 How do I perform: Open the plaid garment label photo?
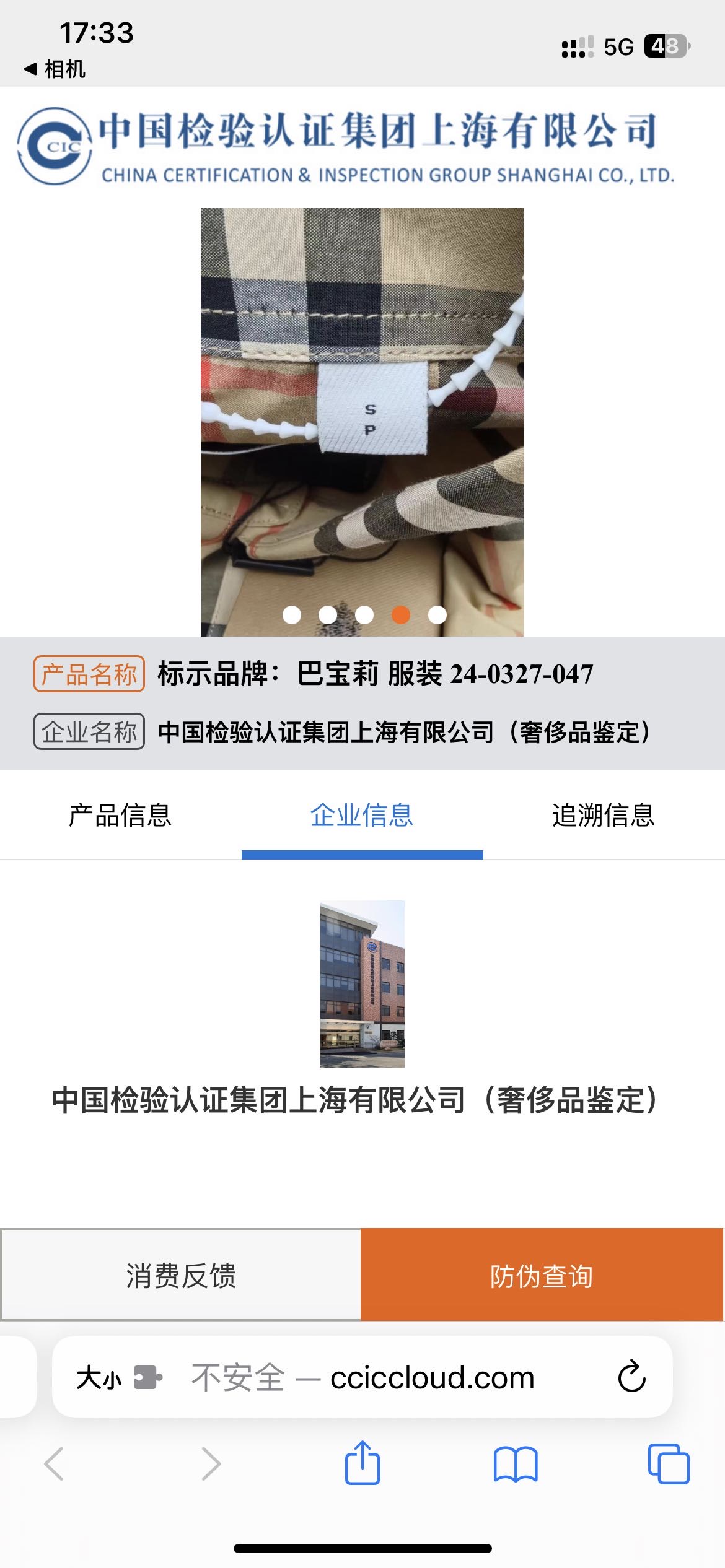(362, 409)
